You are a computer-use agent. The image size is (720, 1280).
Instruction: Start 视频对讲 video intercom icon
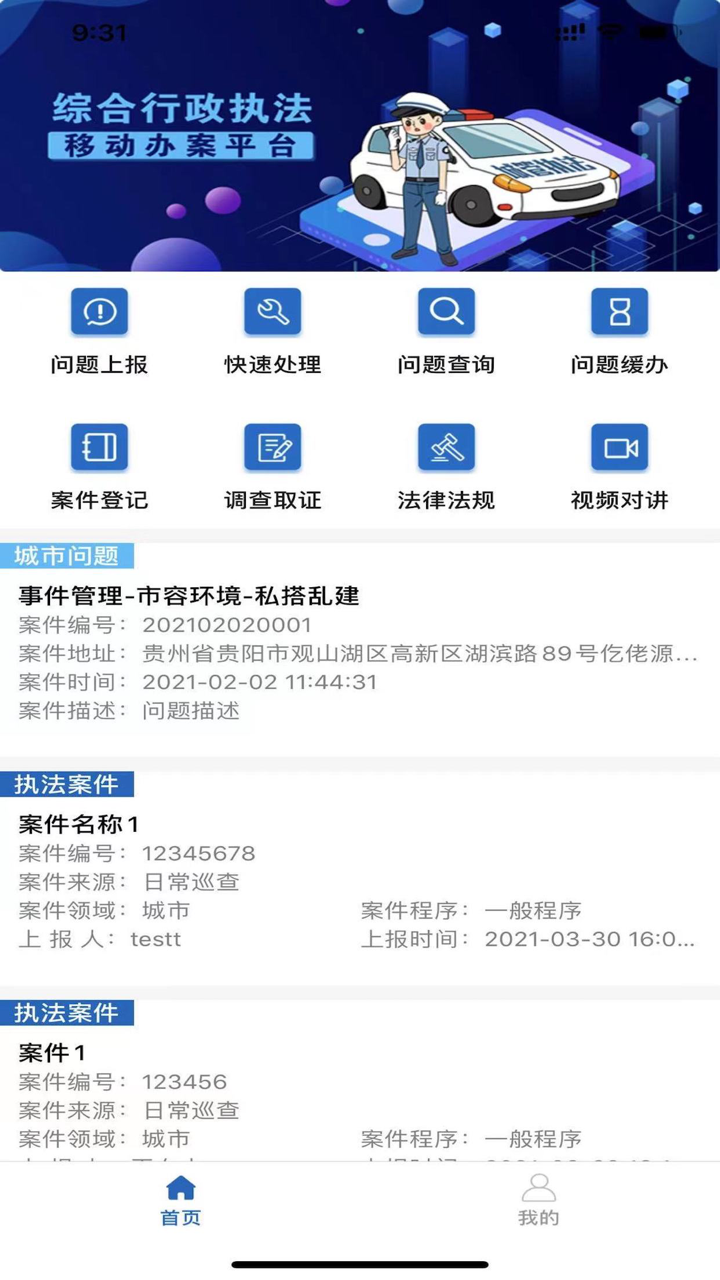coord(619,447)
